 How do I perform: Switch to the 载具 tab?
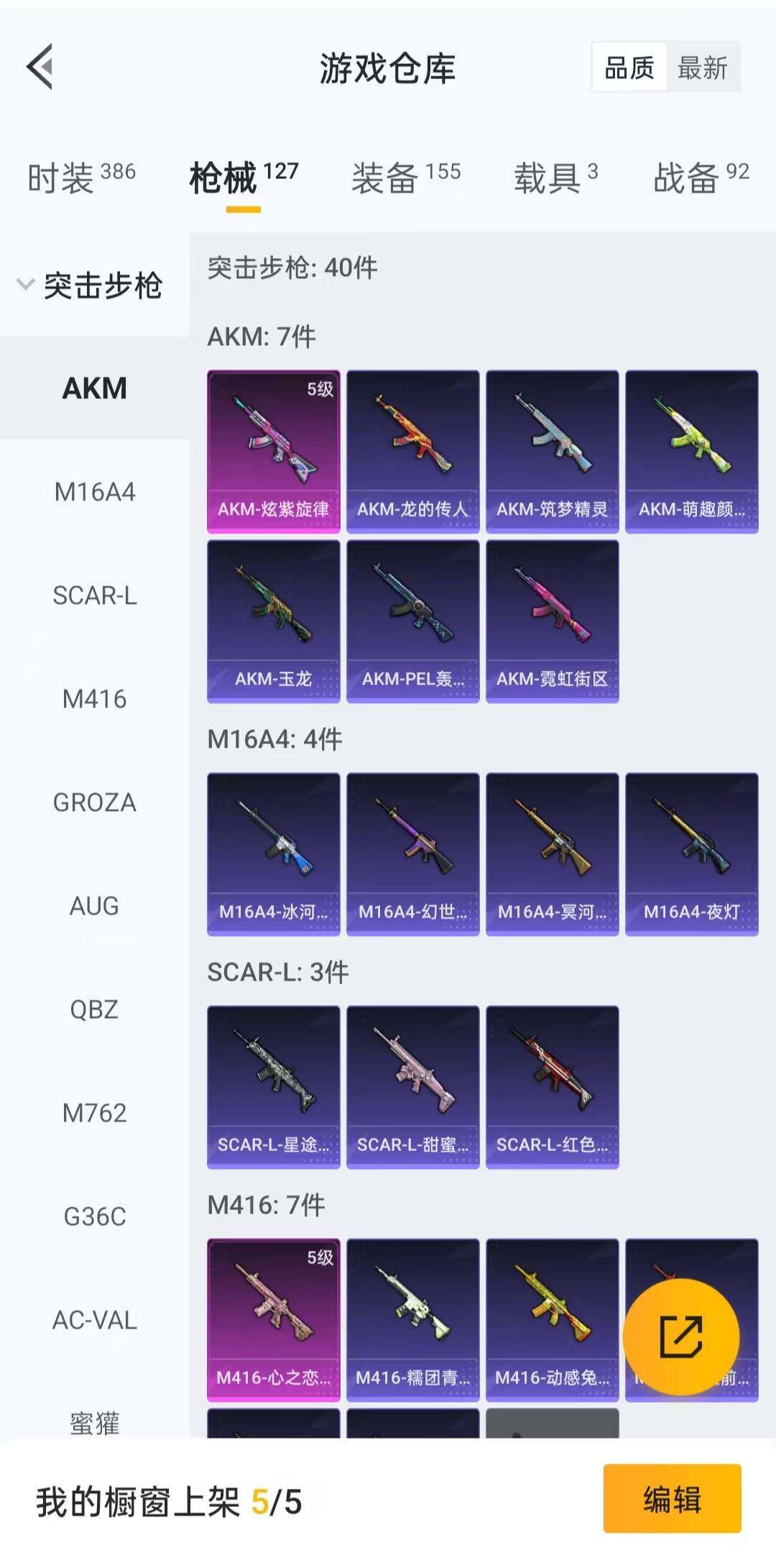coord(555,178)
